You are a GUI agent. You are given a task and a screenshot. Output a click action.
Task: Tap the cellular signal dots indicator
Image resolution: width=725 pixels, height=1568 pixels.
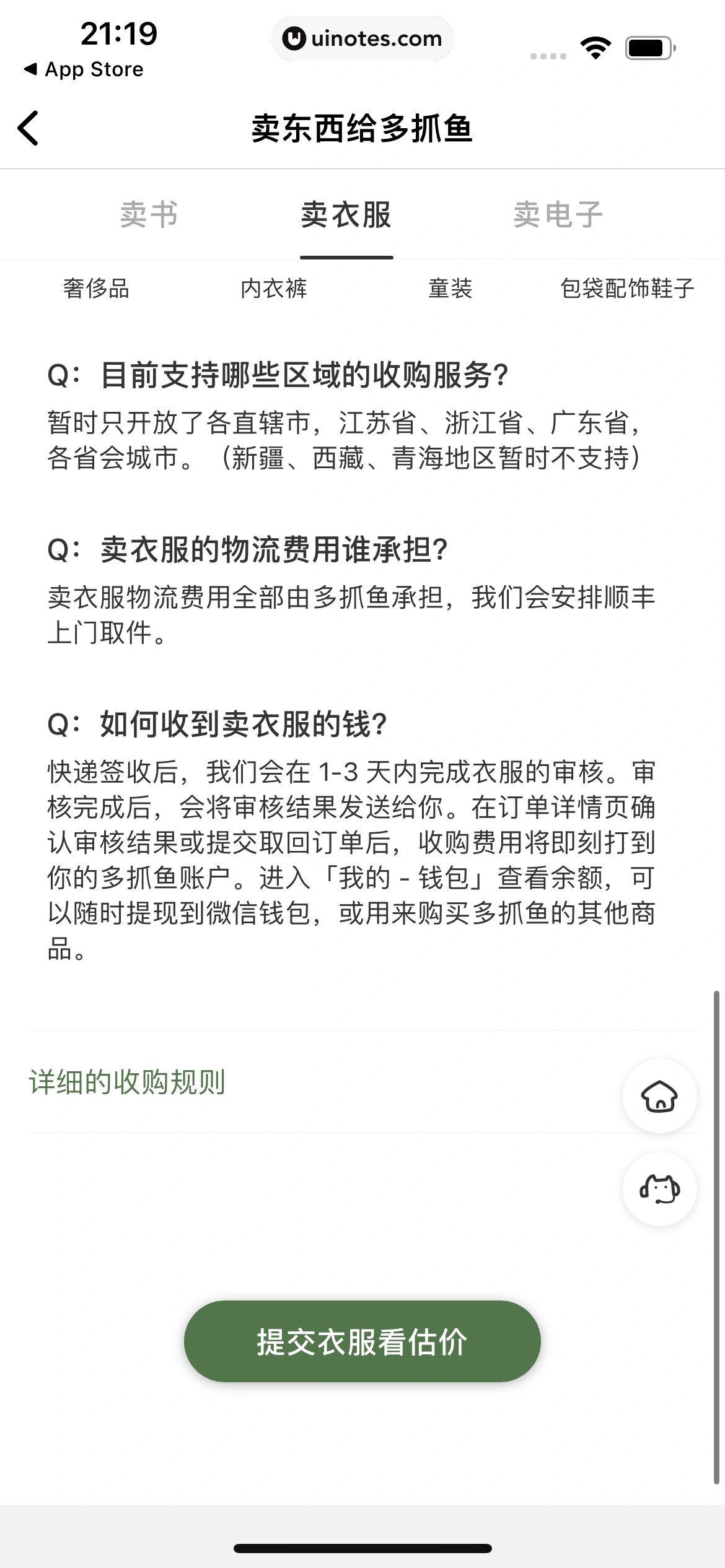pyautogui.click(x=548, y=54)
